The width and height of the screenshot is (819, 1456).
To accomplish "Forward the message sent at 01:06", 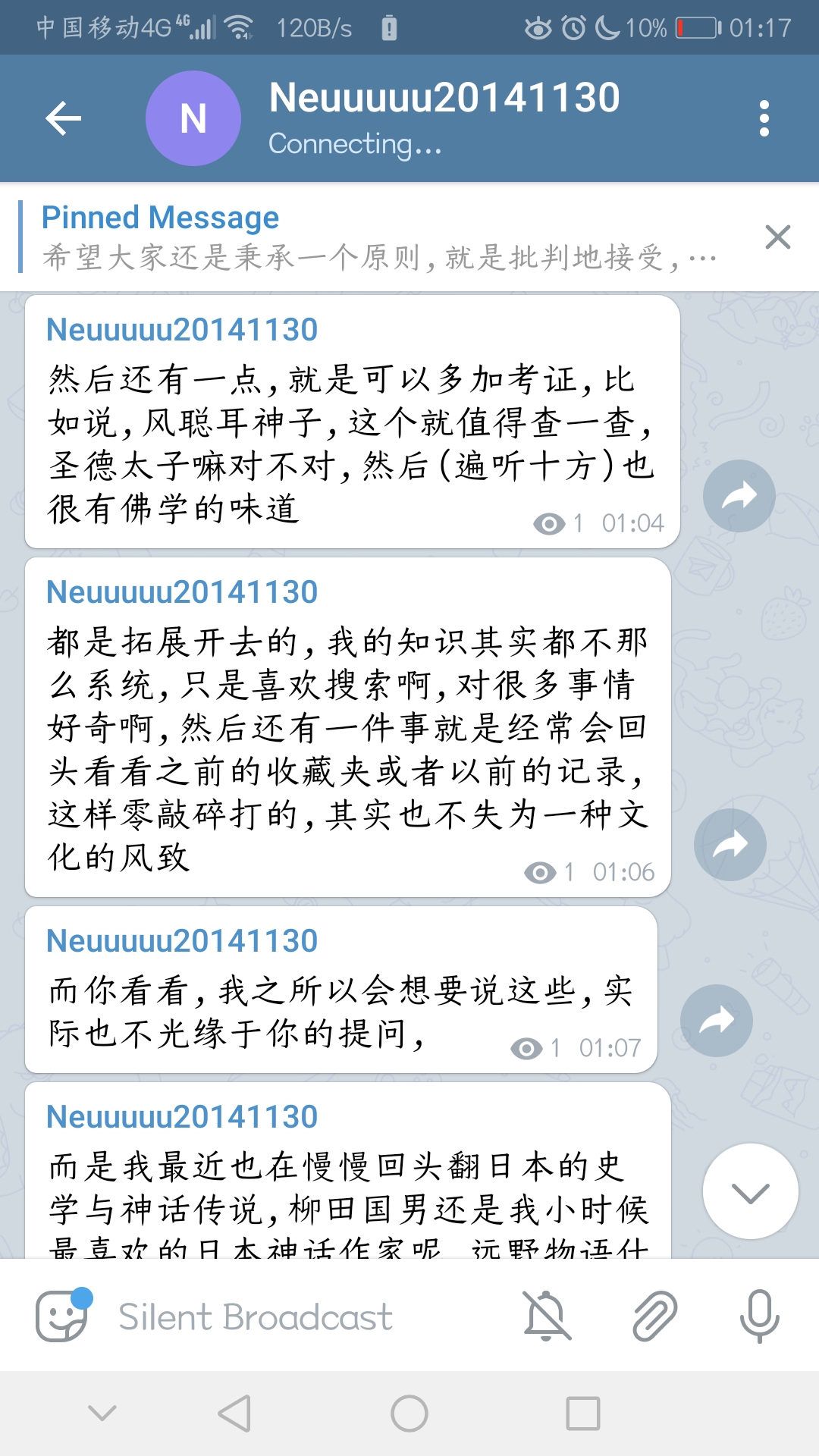I will coord(730,845).
